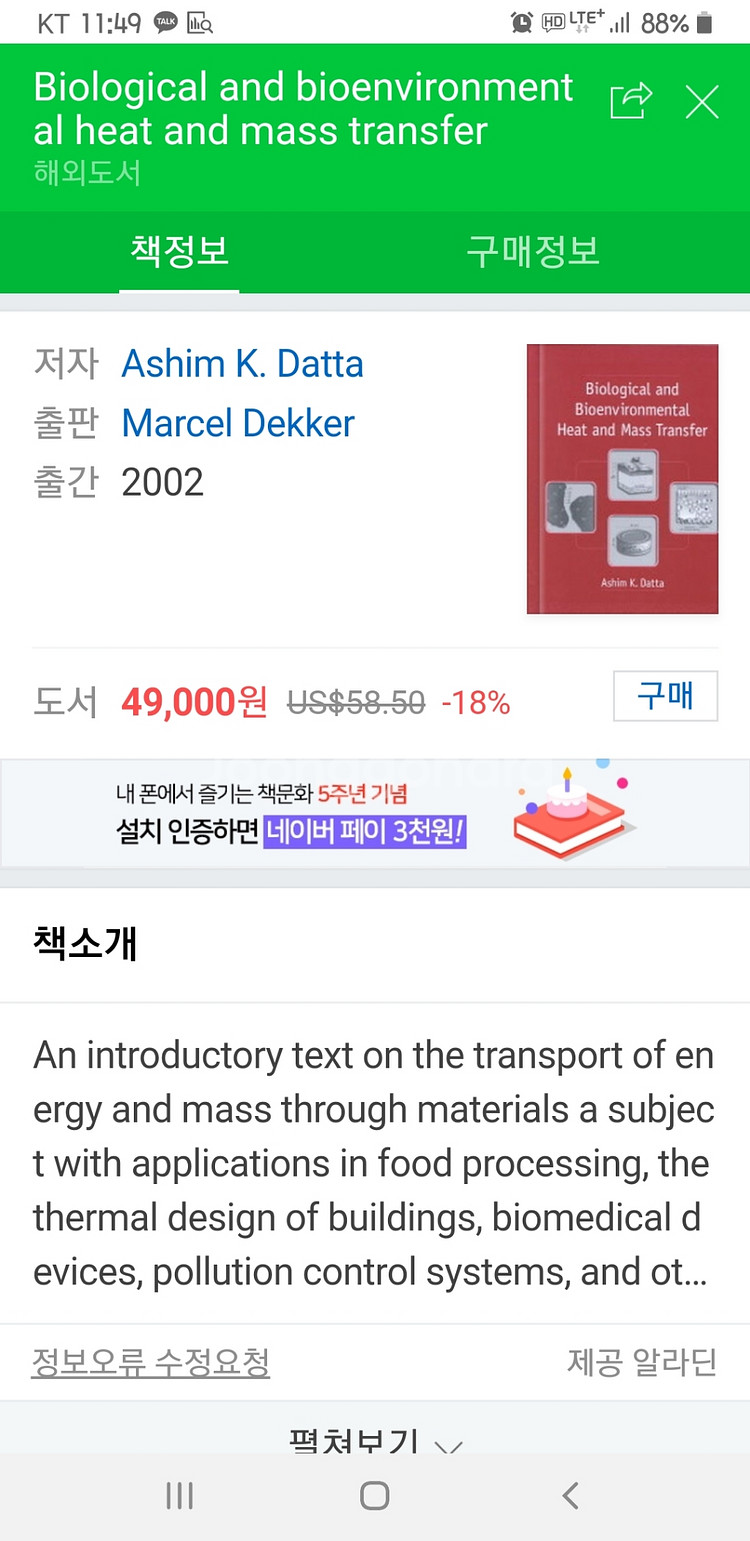Share this book page

630,102
